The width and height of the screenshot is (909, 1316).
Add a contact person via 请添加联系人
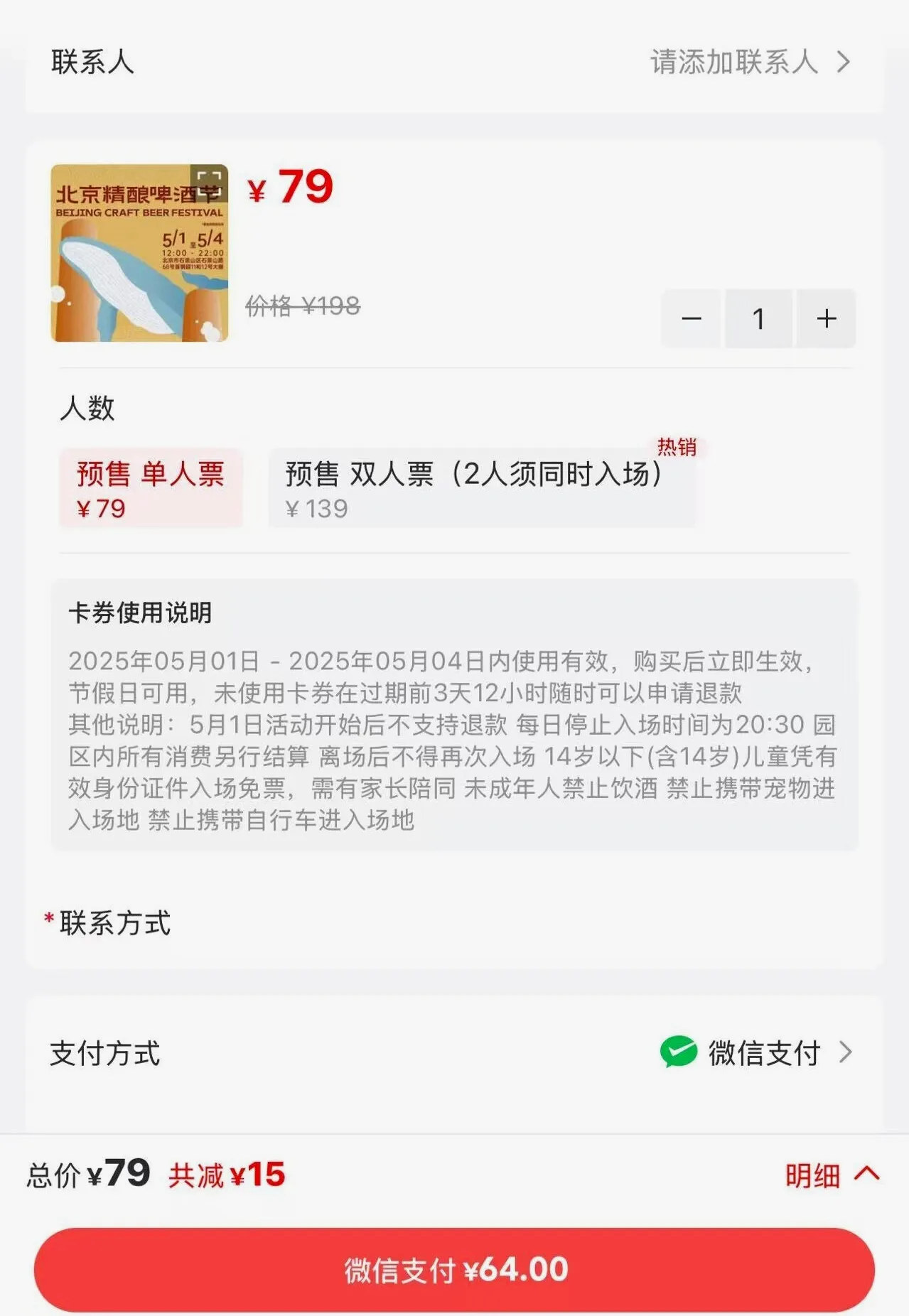[x=749, y=63]
